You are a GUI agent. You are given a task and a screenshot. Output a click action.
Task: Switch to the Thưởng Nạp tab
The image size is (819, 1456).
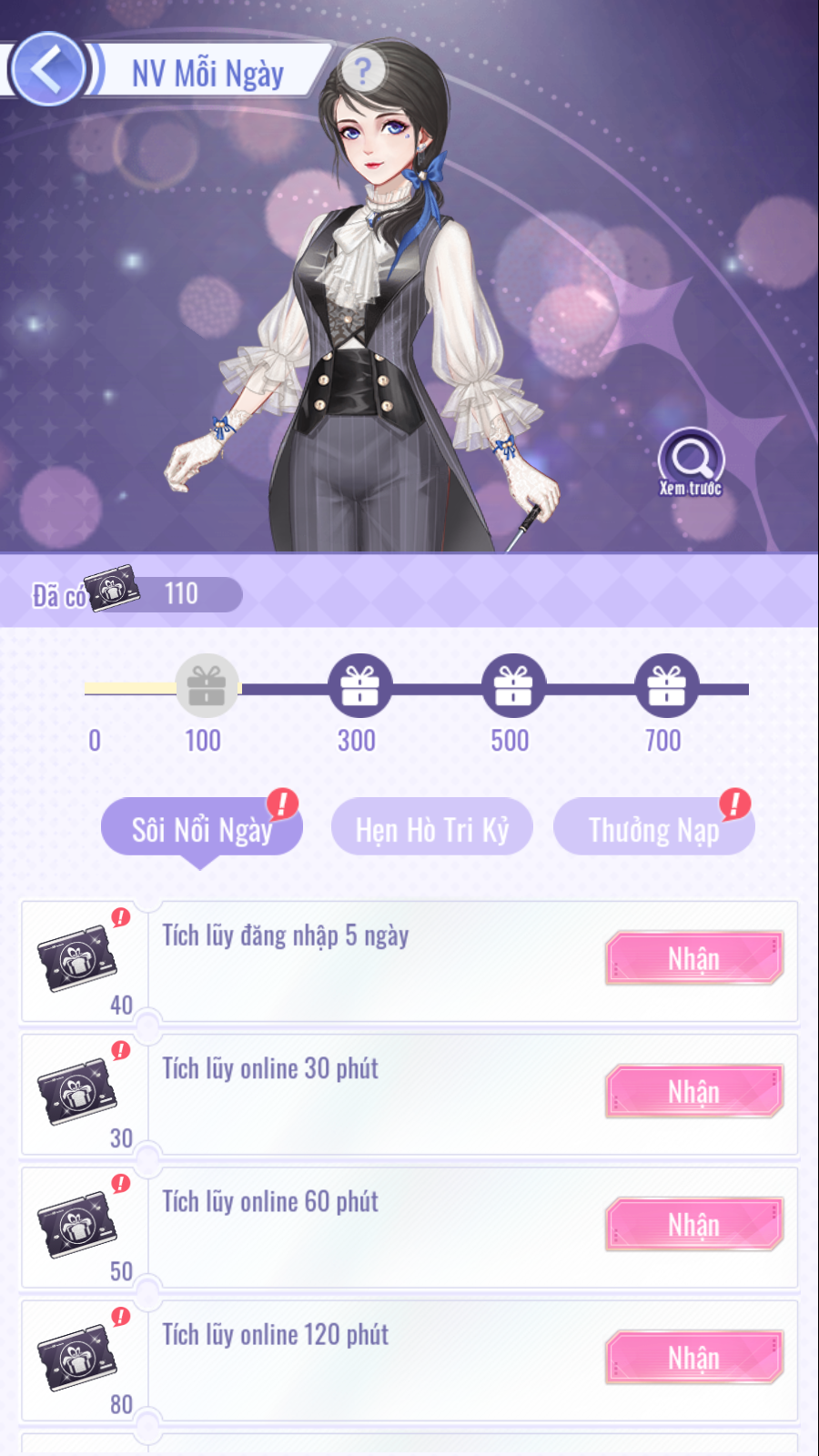click(653, 829)
